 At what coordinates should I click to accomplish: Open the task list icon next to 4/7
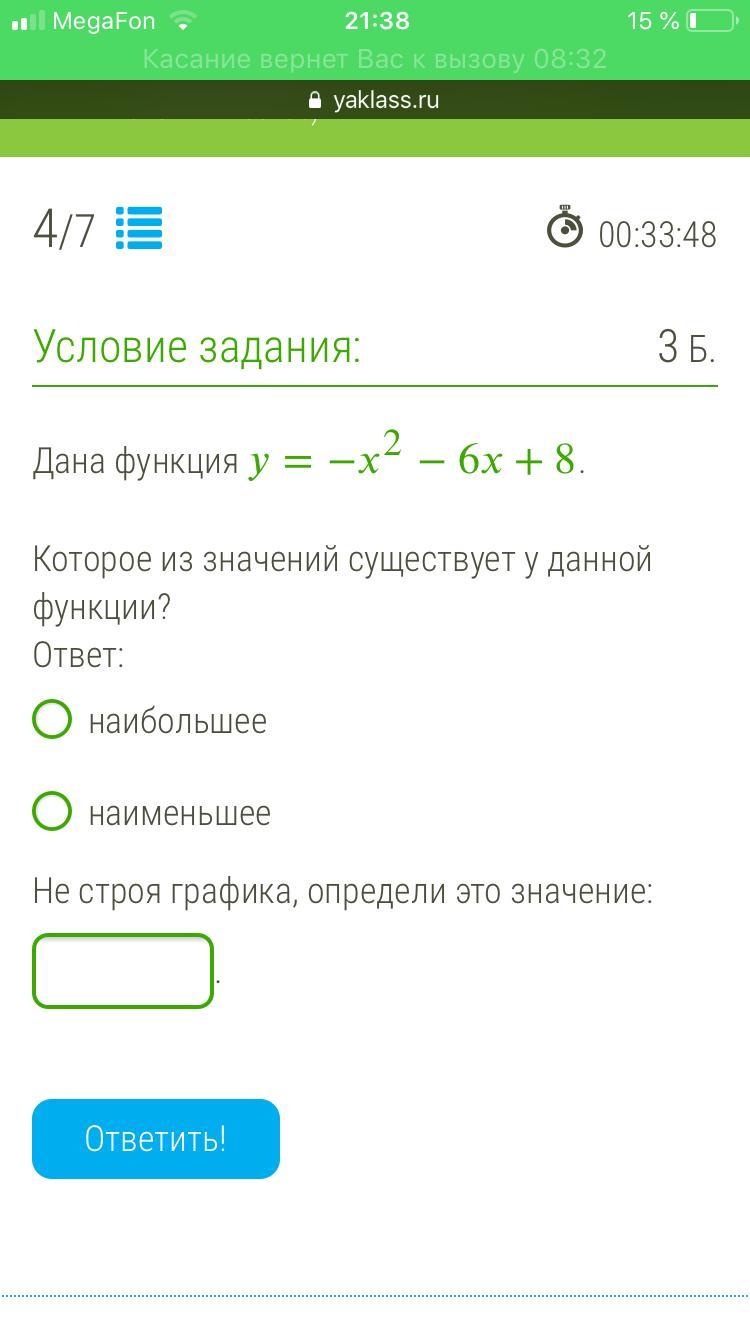139,228
